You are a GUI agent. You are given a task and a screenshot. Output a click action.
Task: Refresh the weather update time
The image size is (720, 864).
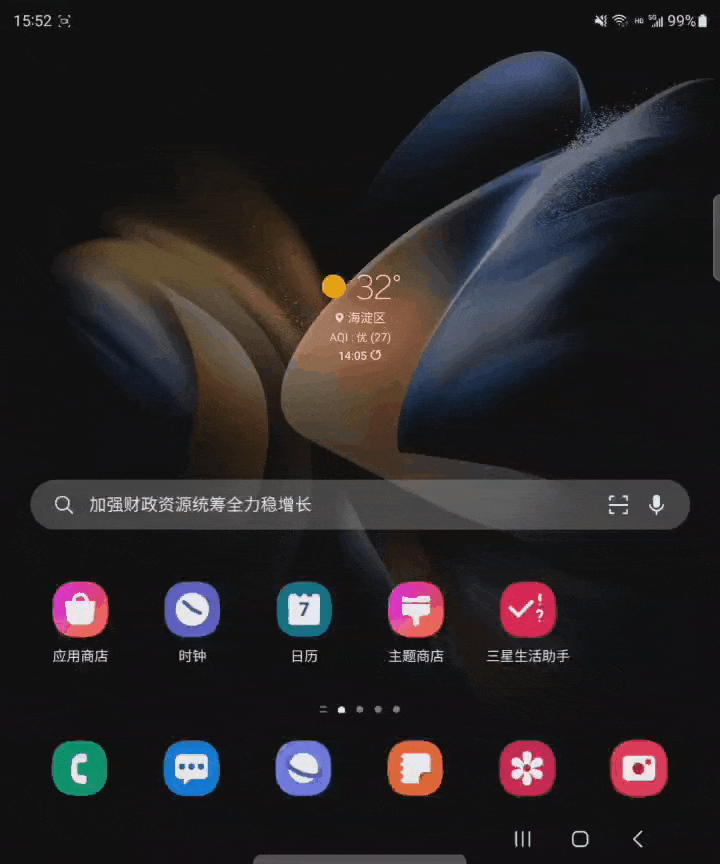click(x=376, y=355)
